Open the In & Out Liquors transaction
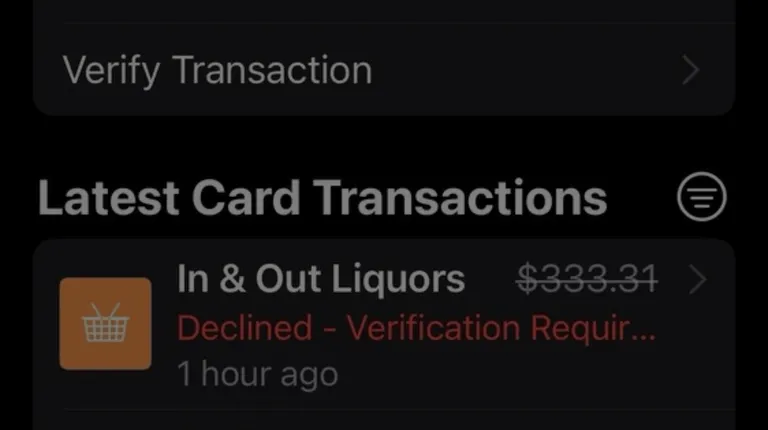The width and height of the screenshot is (768, 430). pyautogui.click(x=384, y=324)
